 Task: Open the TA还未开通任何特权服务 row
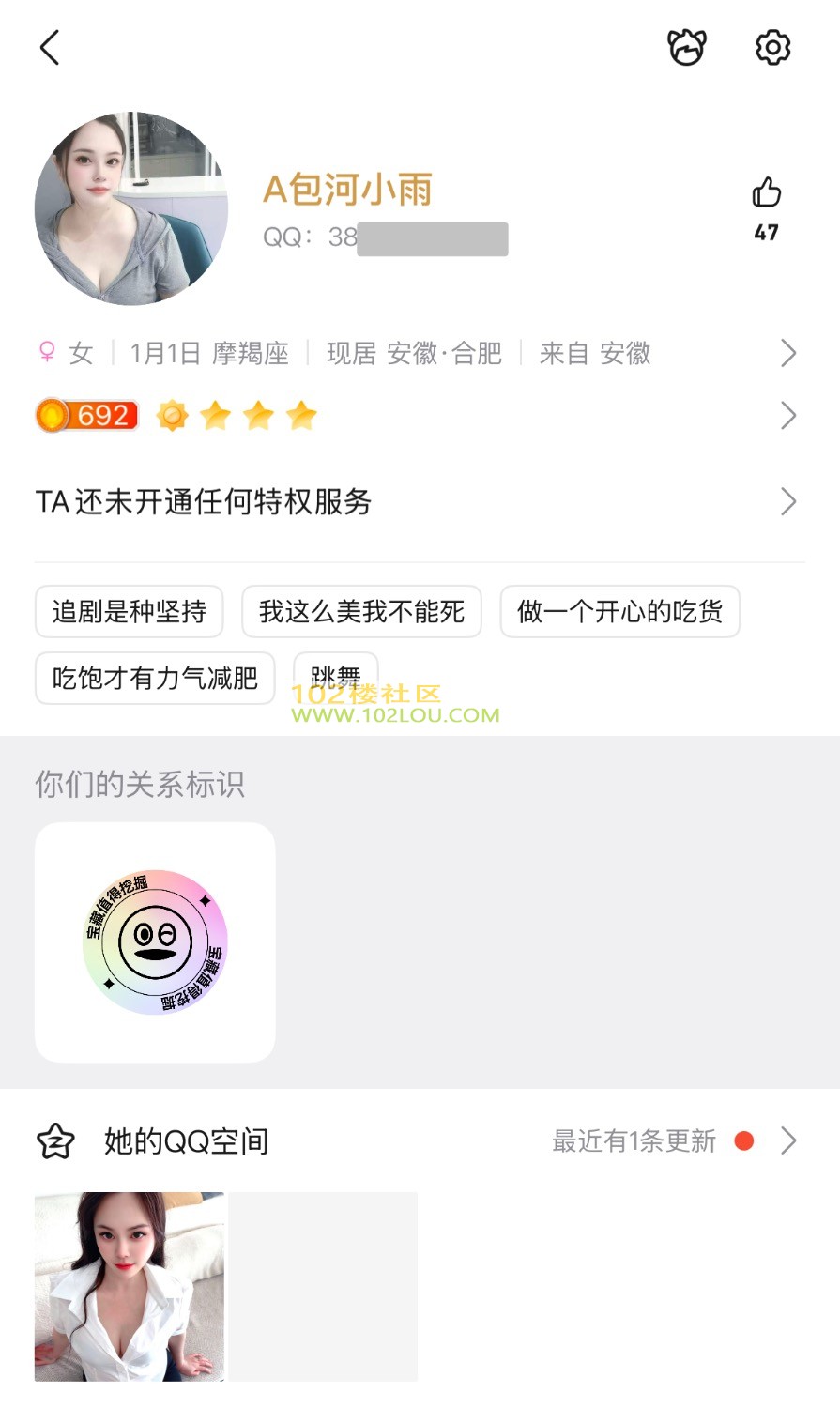click(413, 502)
